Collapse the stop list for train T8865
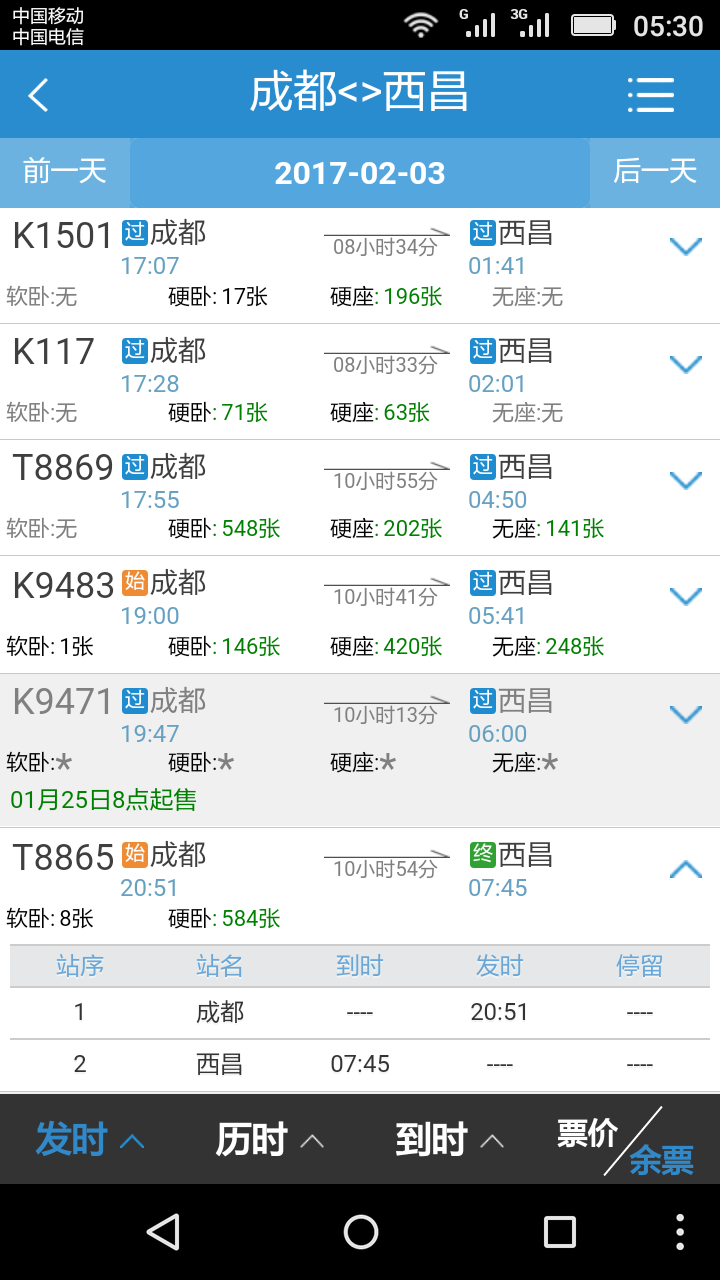 click(x=686, y=869)
